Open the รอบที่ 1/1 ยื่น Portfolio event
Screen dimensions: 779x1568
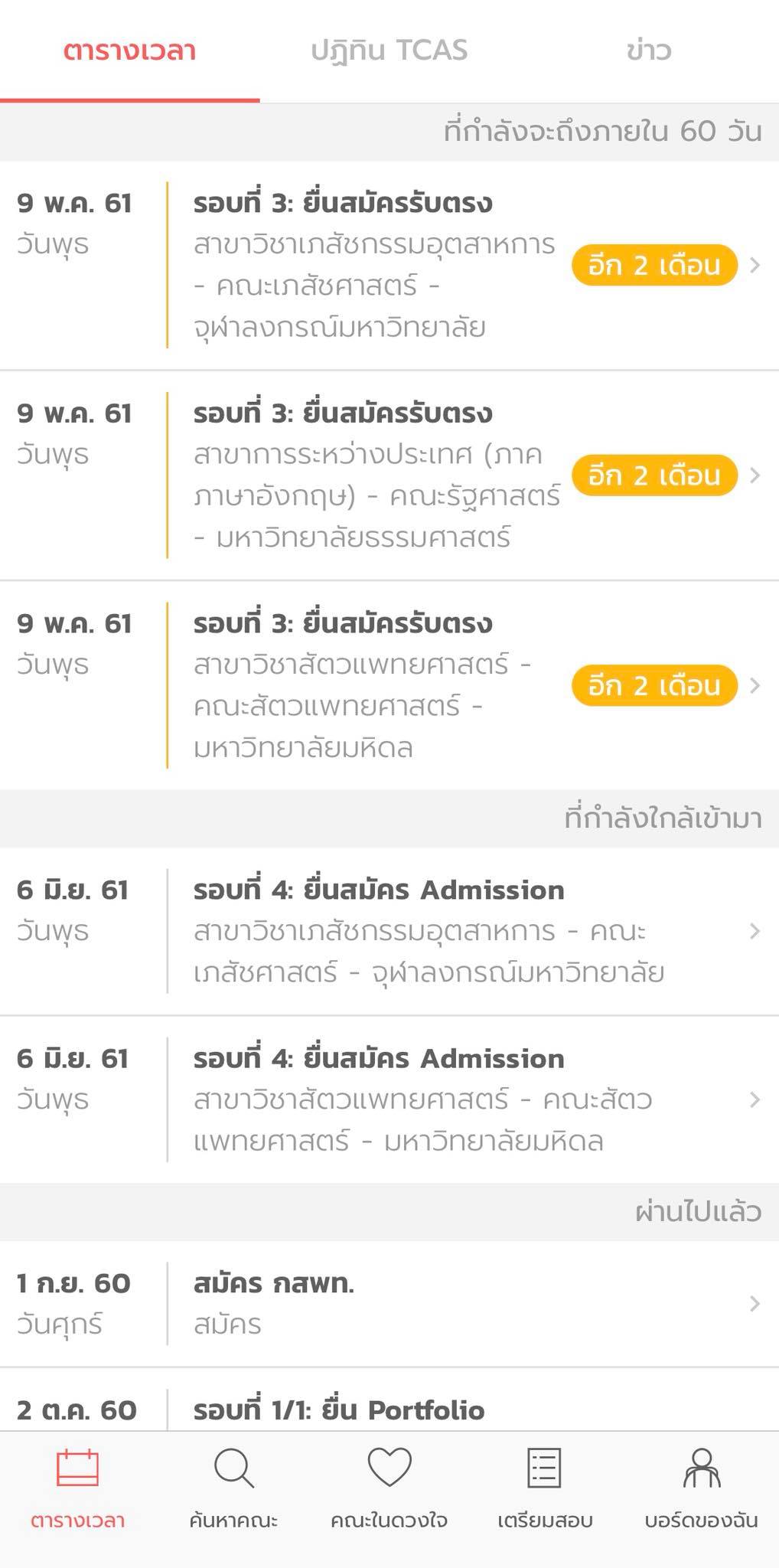pyautogui.click(x=389, y=1401)
